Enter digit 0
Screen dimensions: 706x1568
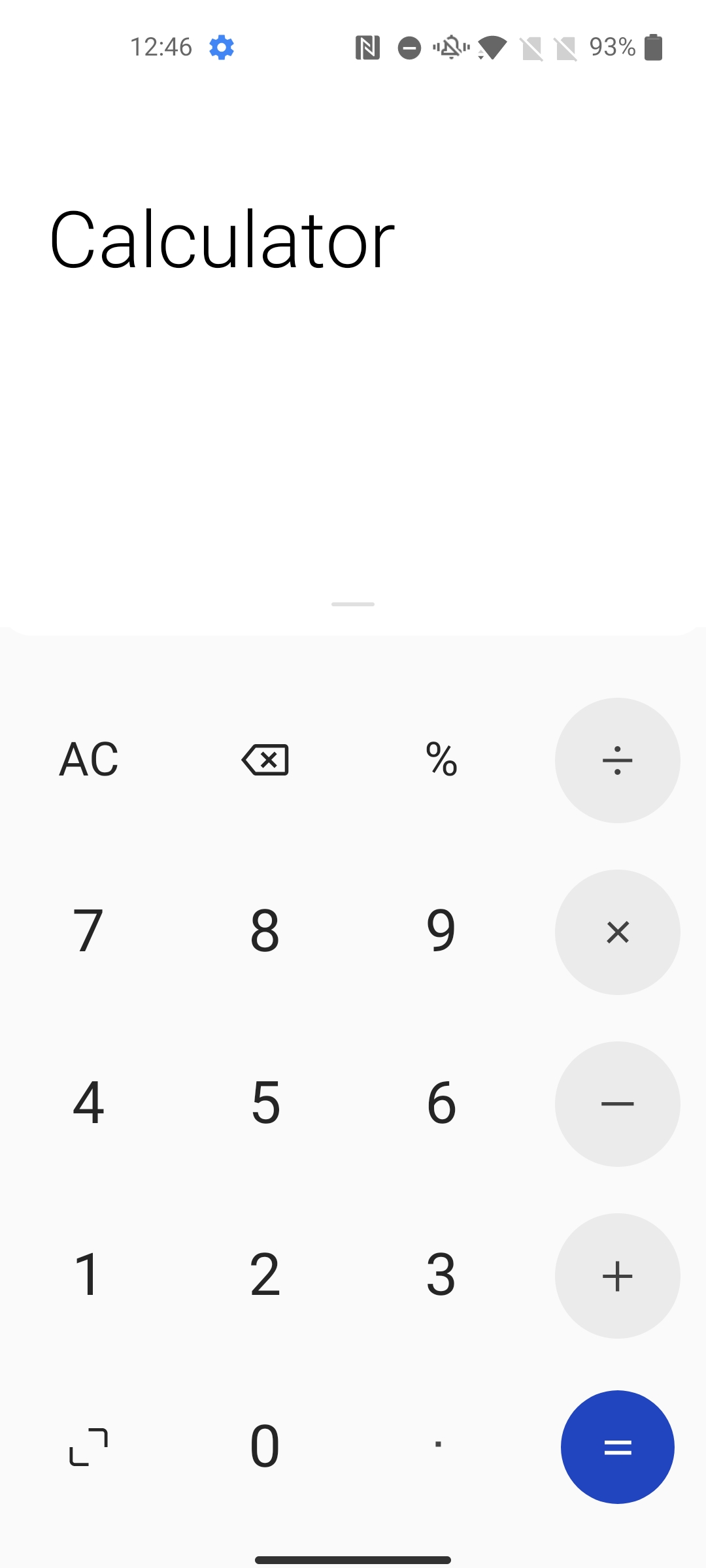(x=265, y=1446)
